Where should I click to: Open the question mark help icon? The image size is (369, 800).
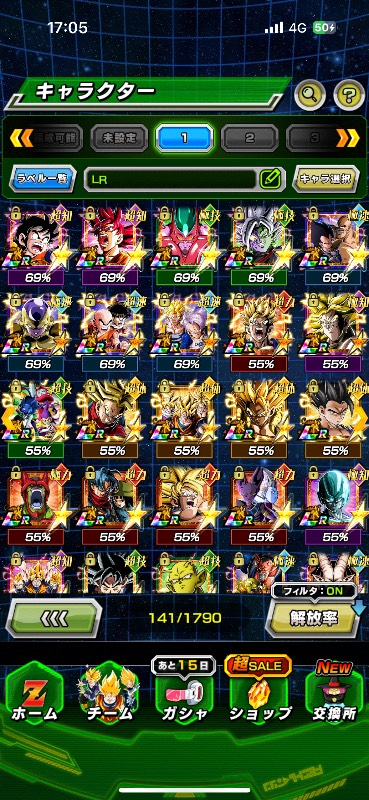[349, 94]
